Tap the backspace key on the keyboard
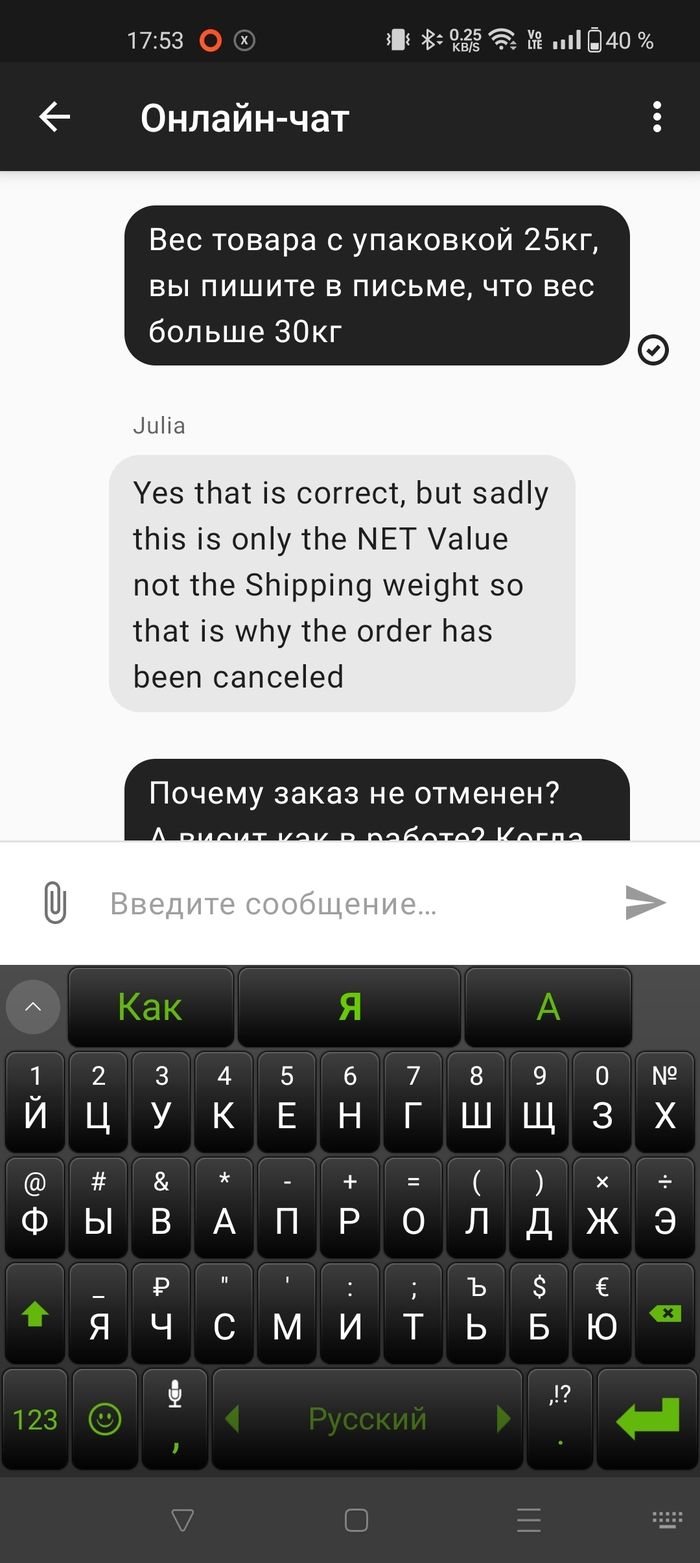The width and height of the screenshot is (700, 1563). (664, 1313)
